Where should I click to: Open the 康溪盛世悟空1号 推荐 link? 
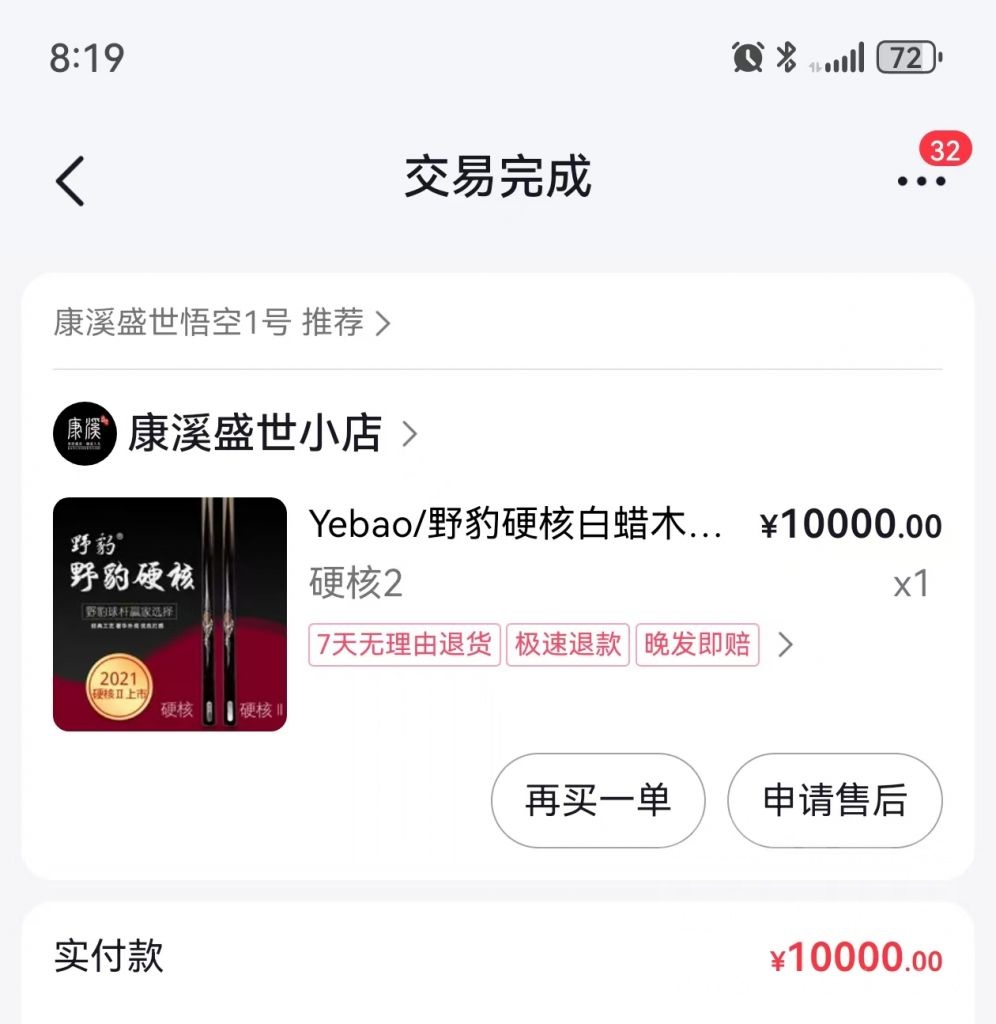221,323
